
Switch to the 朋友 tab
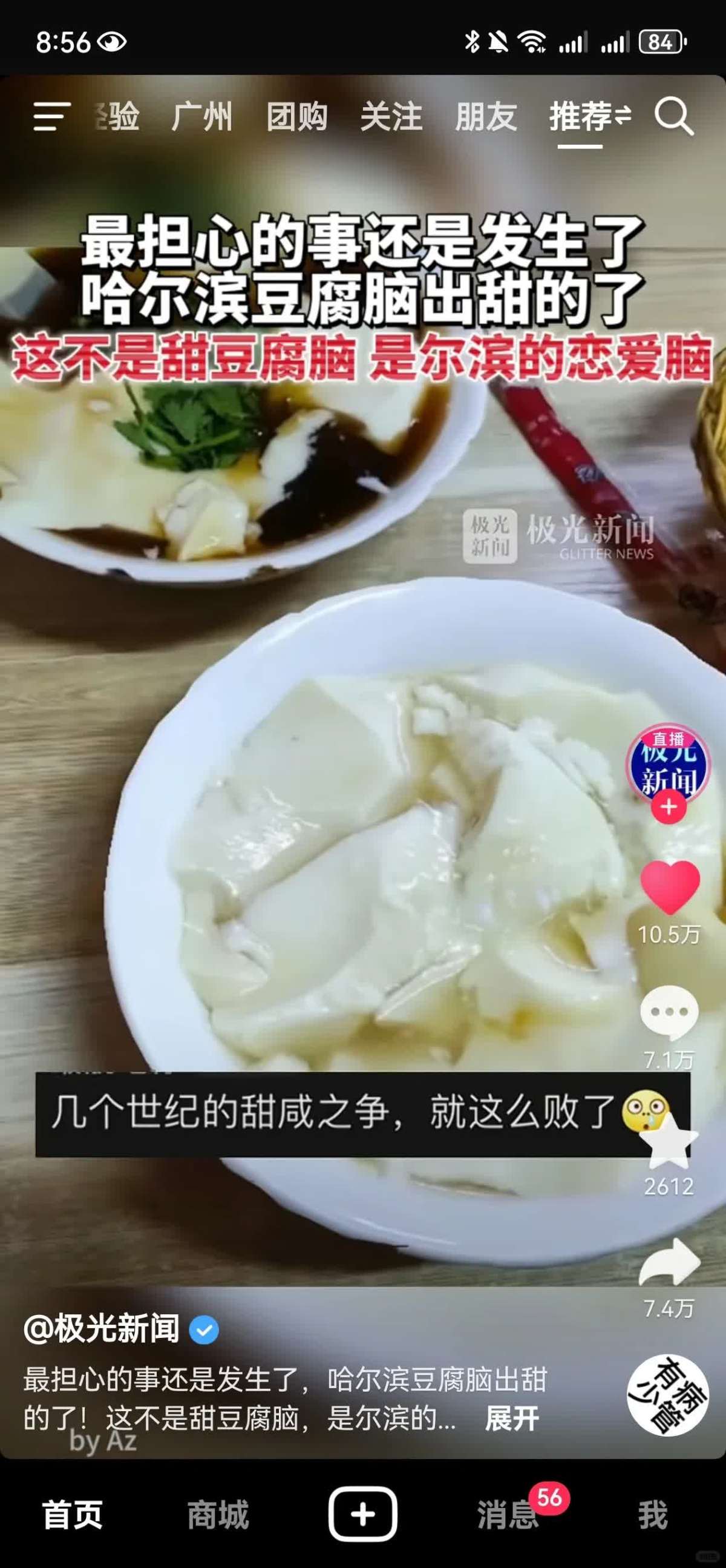485,116
